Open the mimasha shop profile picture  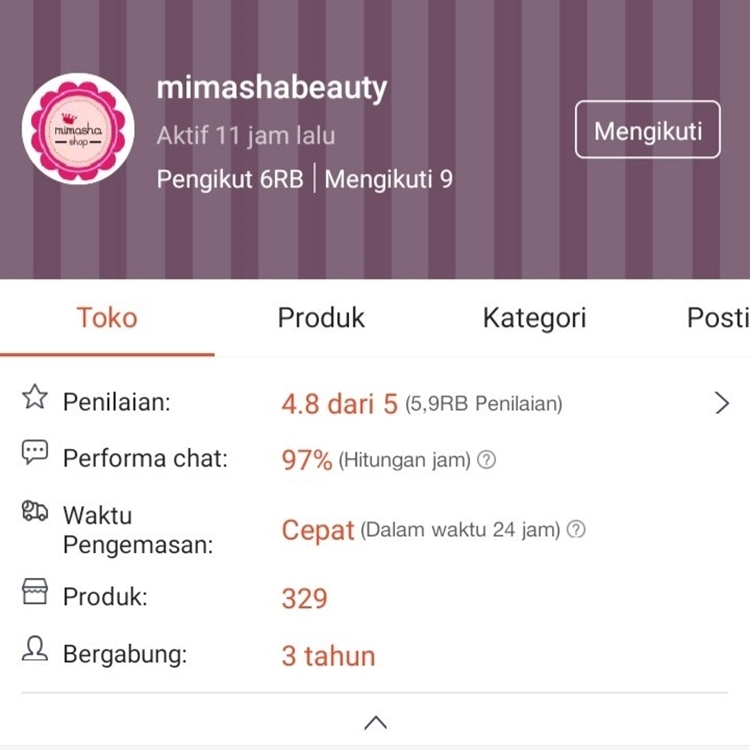pyautogui.click(x=78, y=129)
